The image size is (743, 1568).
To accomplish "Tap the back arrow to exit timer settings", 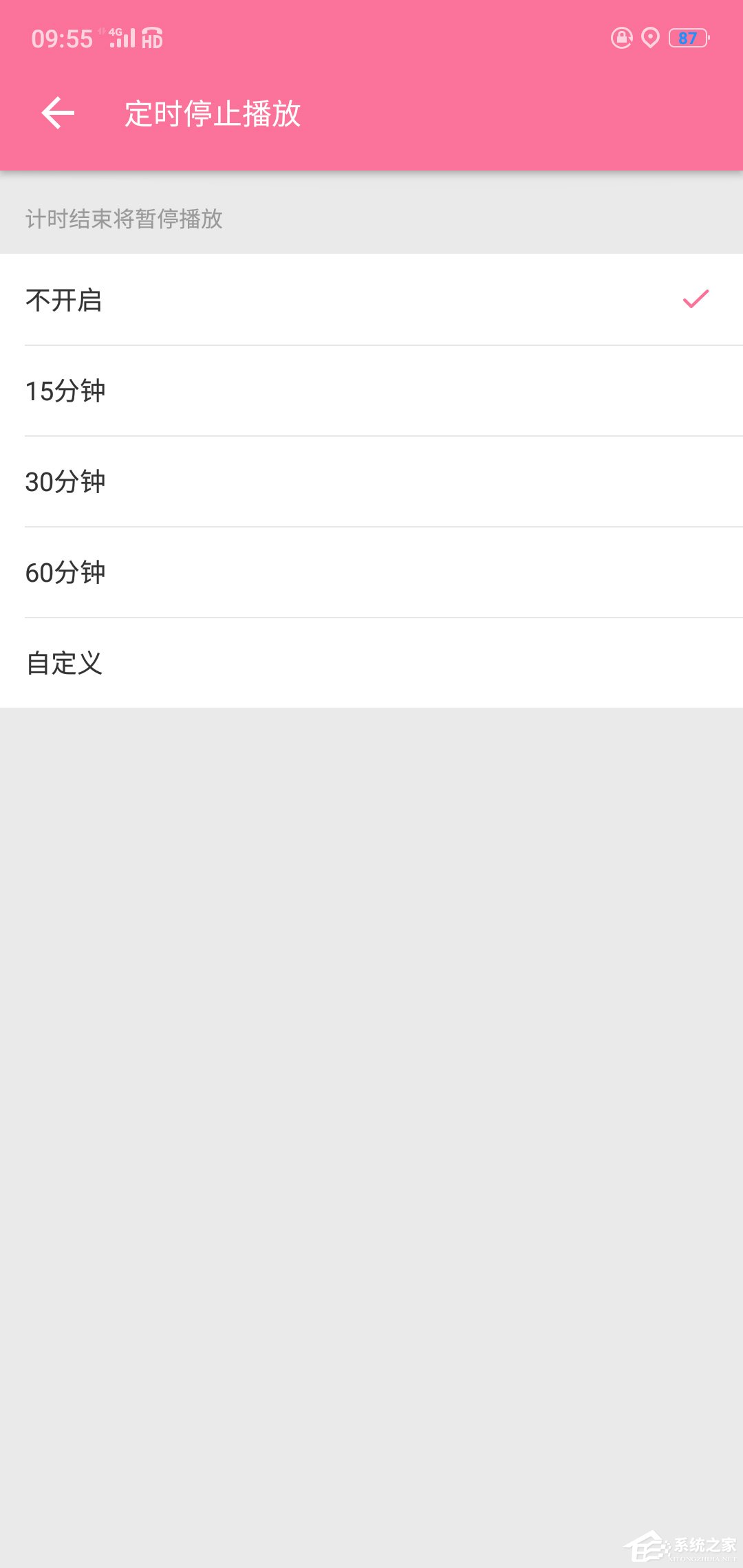I will [58, 112].
